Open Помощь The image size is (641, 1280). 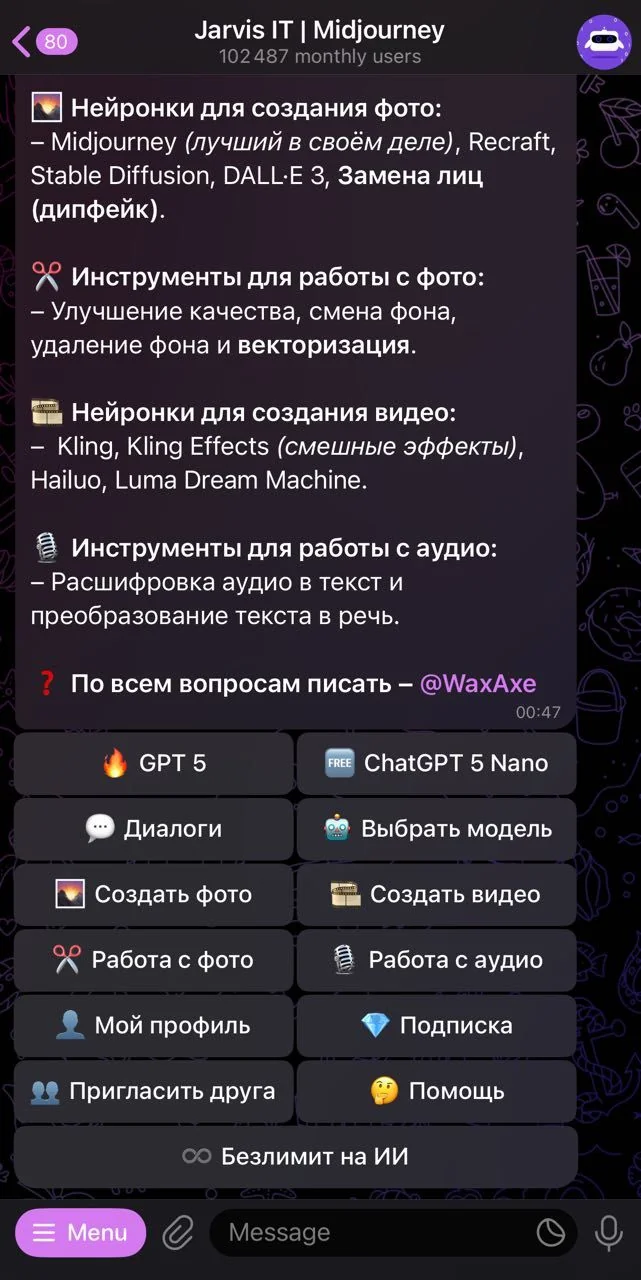pos(437,1091)
